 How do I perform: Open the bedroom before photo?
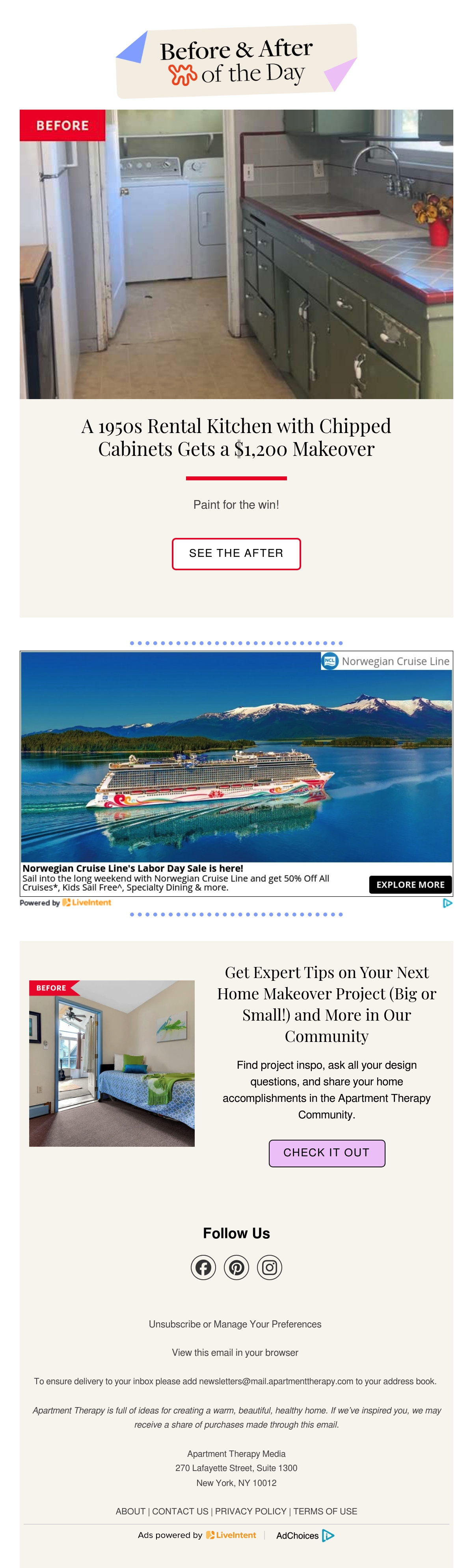coord(112,1063)
